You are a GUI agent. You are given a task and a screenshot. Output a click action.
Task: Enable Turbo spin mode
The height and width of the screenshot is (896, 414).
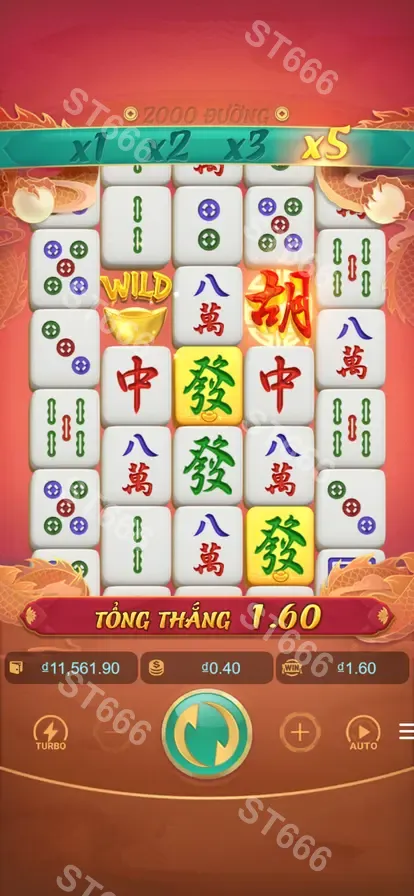(51, 733)
